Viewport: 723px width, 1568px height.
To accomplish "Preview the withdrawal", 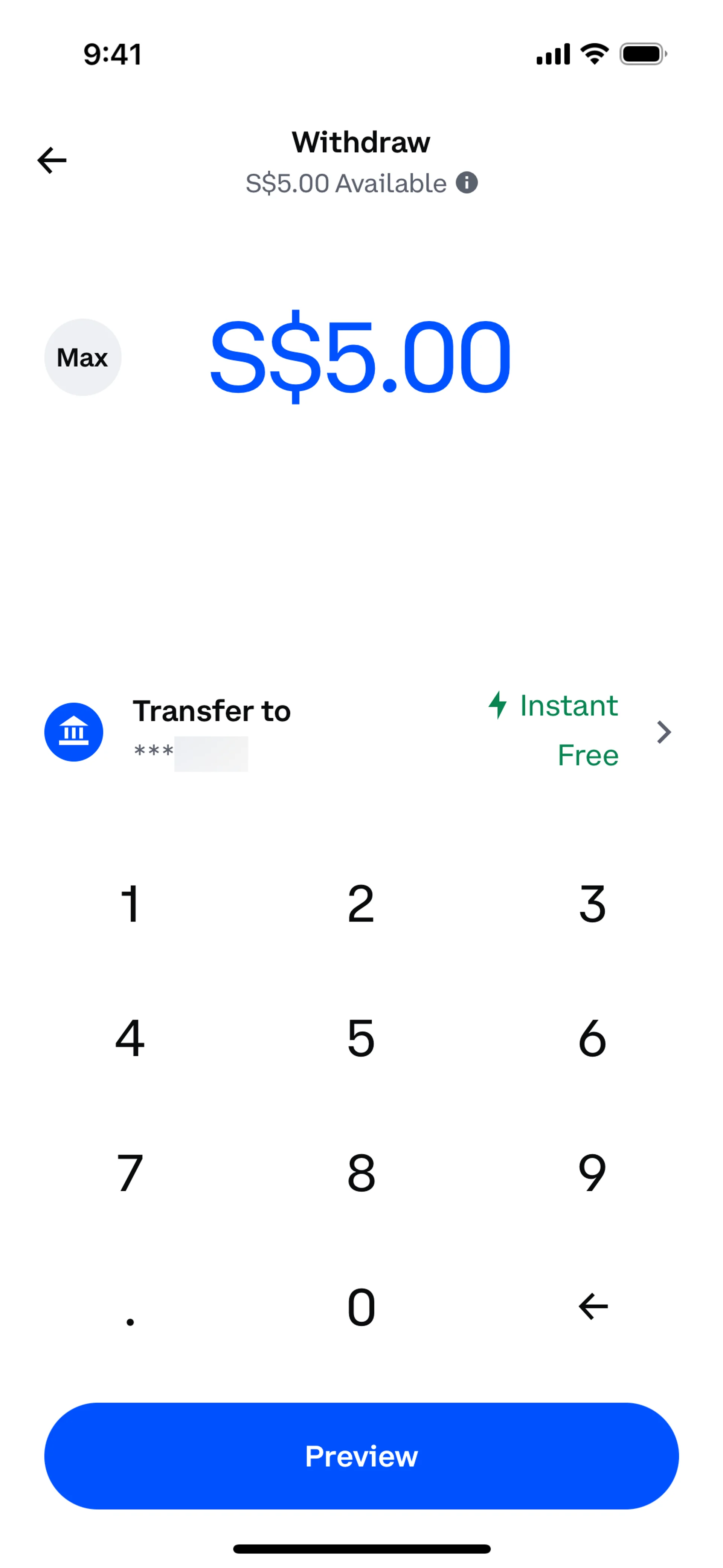I will point(361,1456).
